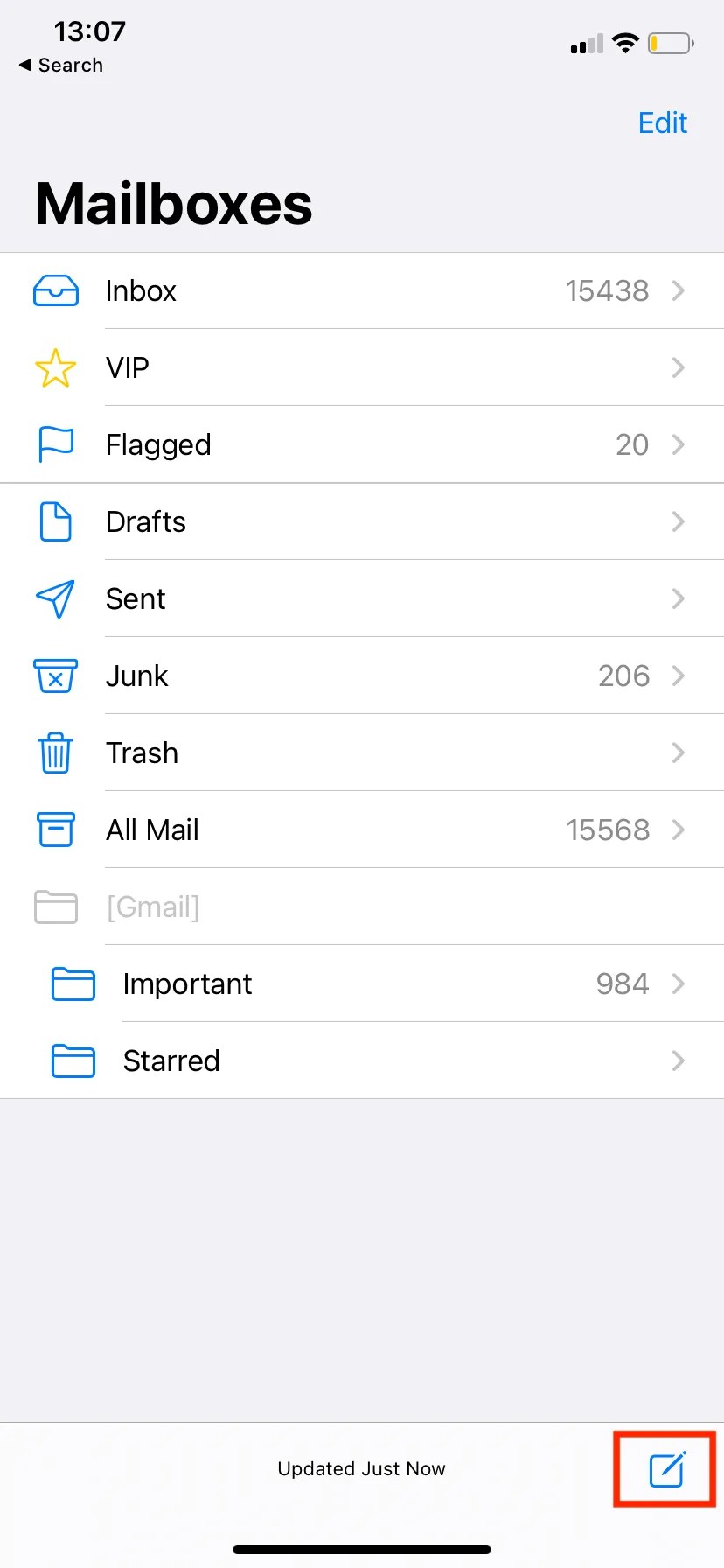Tap the Trash bin icon
This screenshot has width=724, height=1568.
click(x=55, y=752)
